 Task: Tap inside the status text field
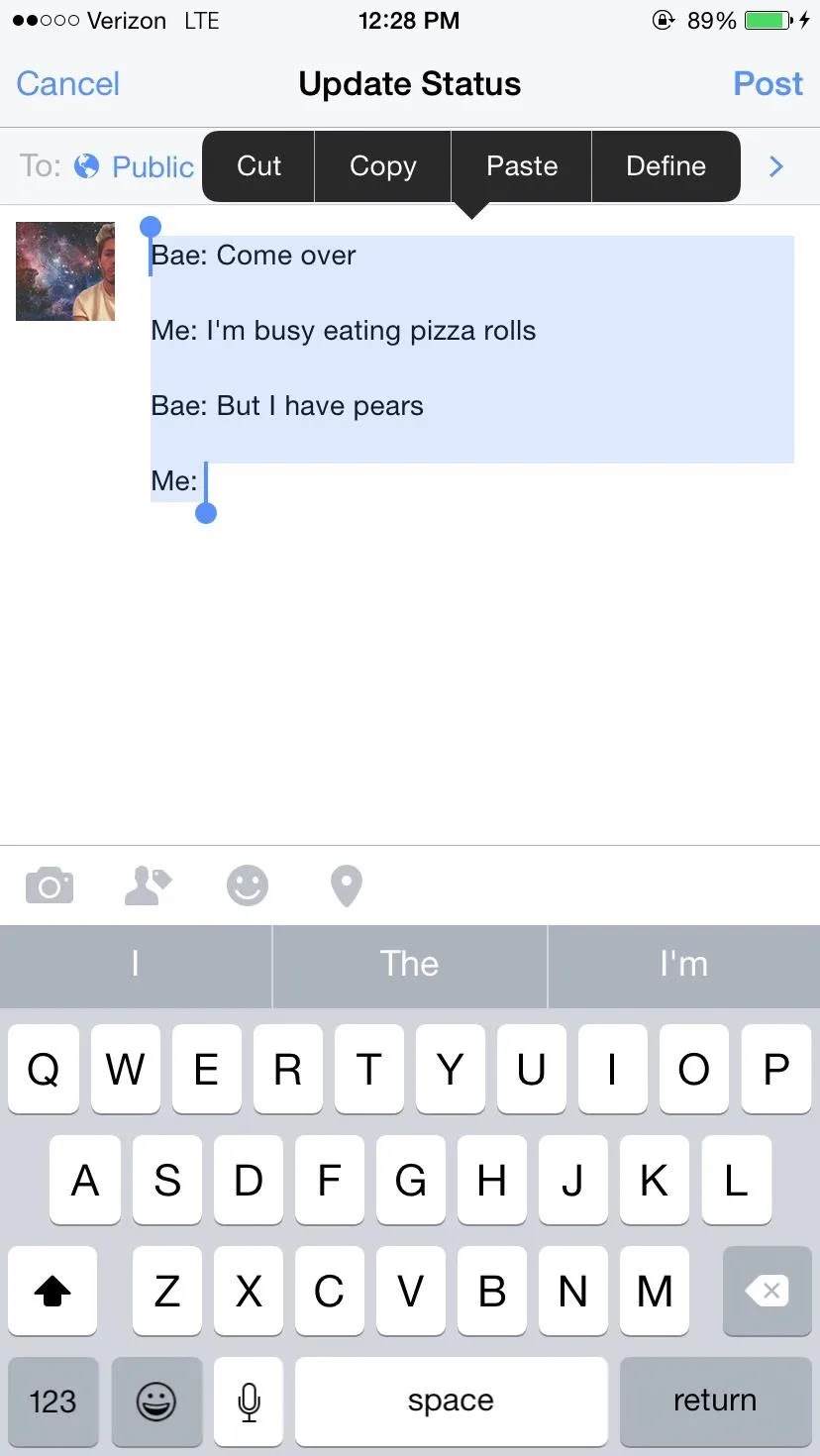click(x=471, y=644)
